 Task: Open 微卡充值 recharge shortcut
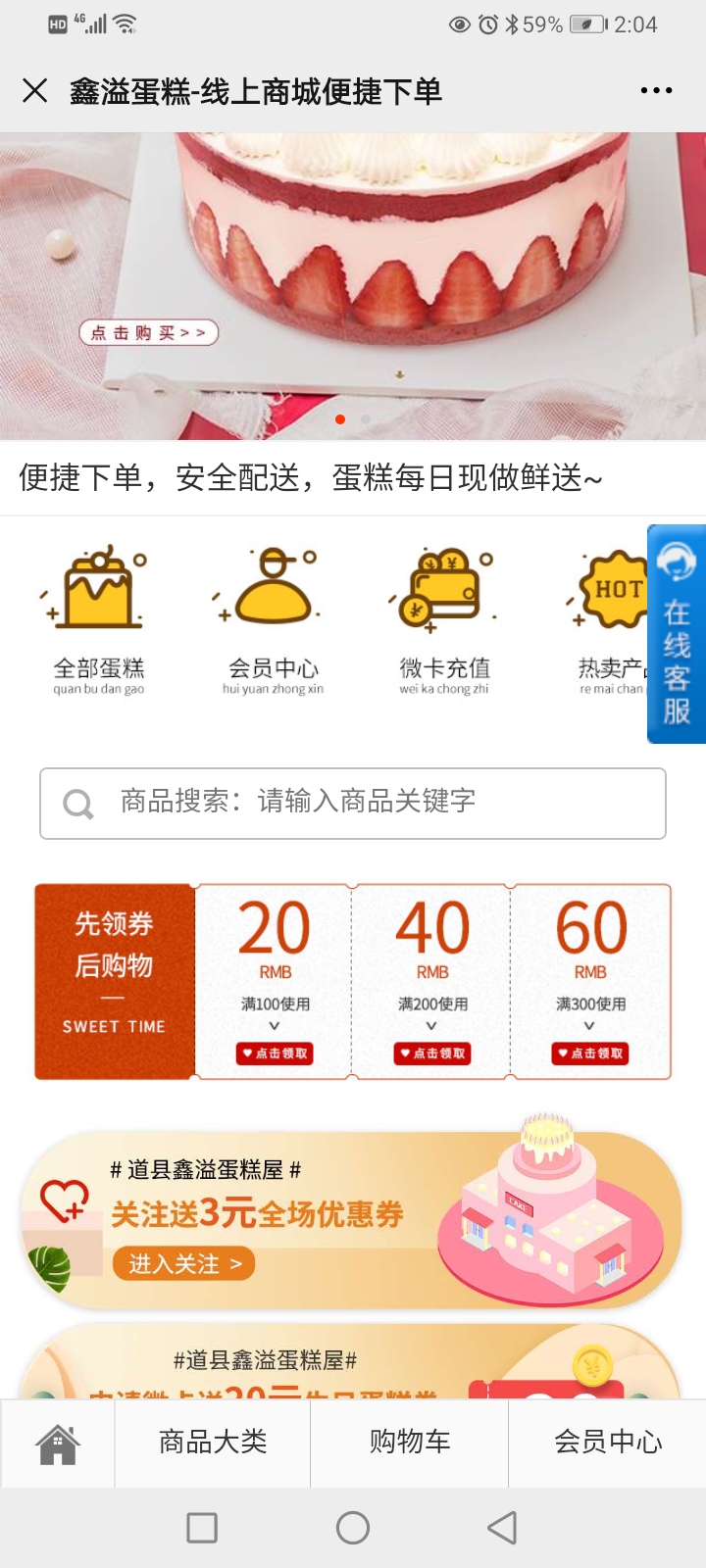[x=444, y=619]
